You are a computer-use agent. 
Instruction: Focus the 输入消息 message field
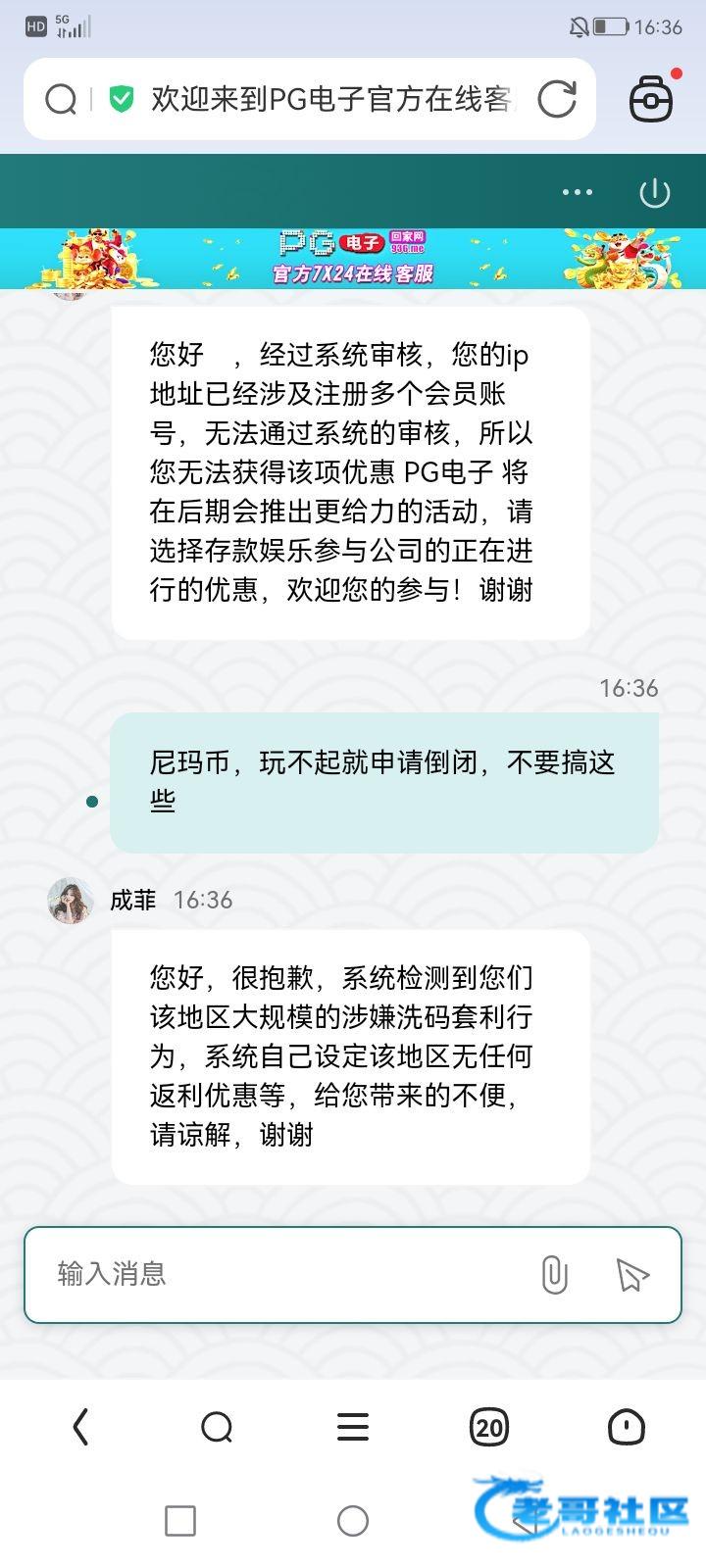point(284,1274)
